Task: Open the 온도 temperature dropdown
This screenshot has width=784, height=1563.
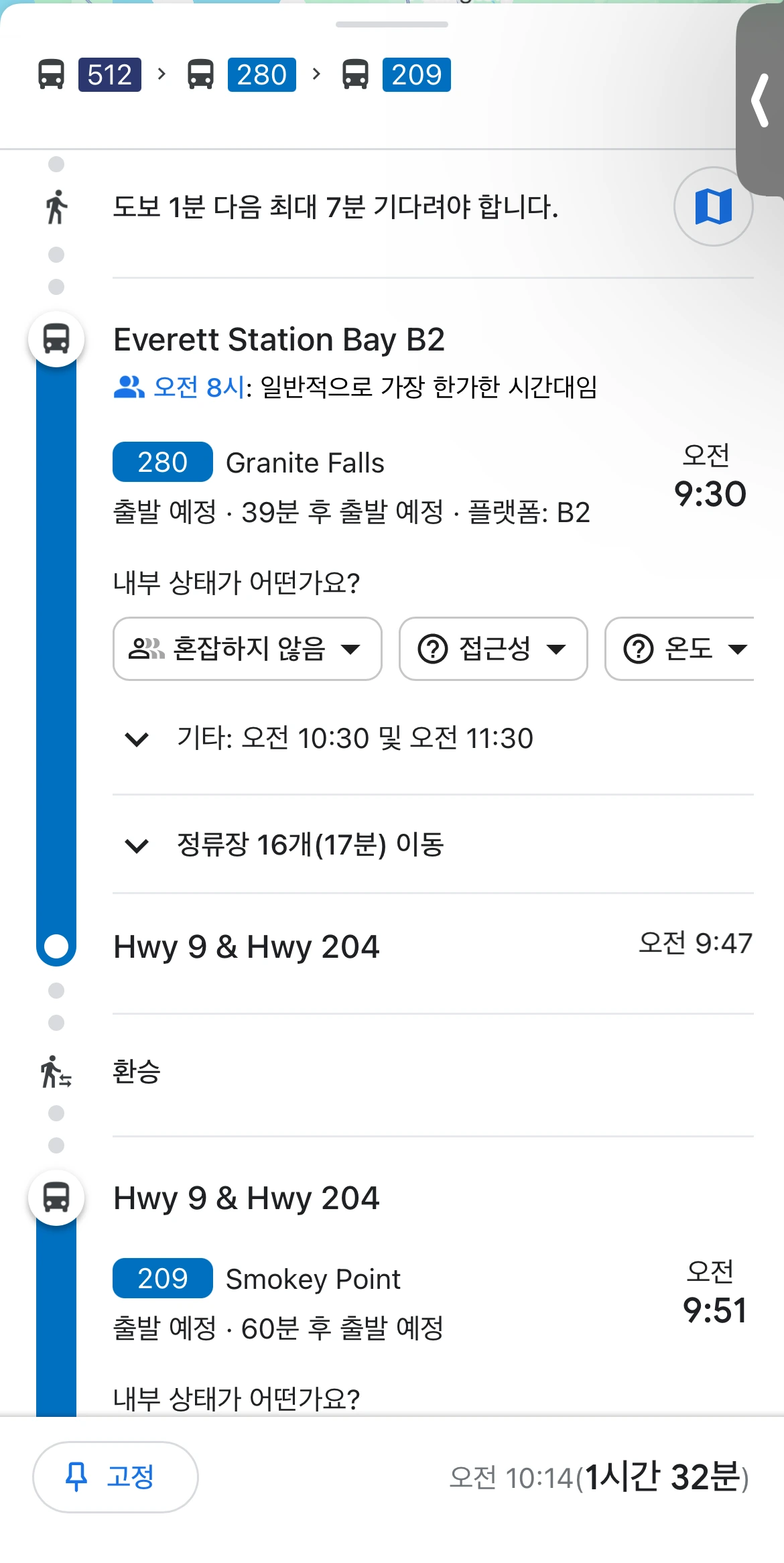Action: (x=679, y=649)
